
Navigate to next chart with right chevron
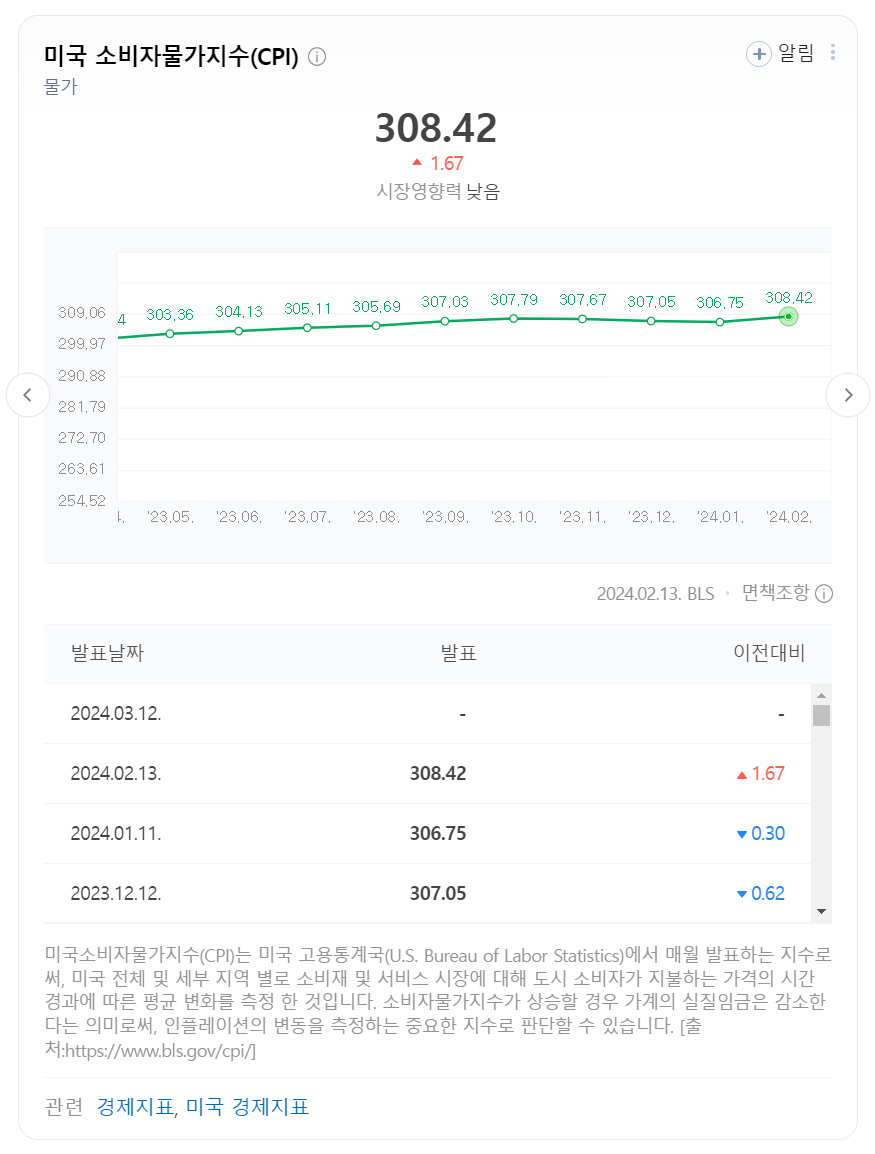pyautogui.click(x=848, y=395)
